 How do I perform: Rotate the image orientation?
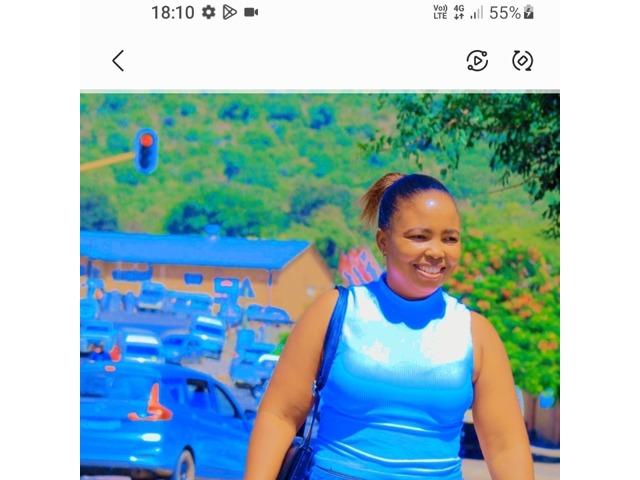[x=522, y=61]
